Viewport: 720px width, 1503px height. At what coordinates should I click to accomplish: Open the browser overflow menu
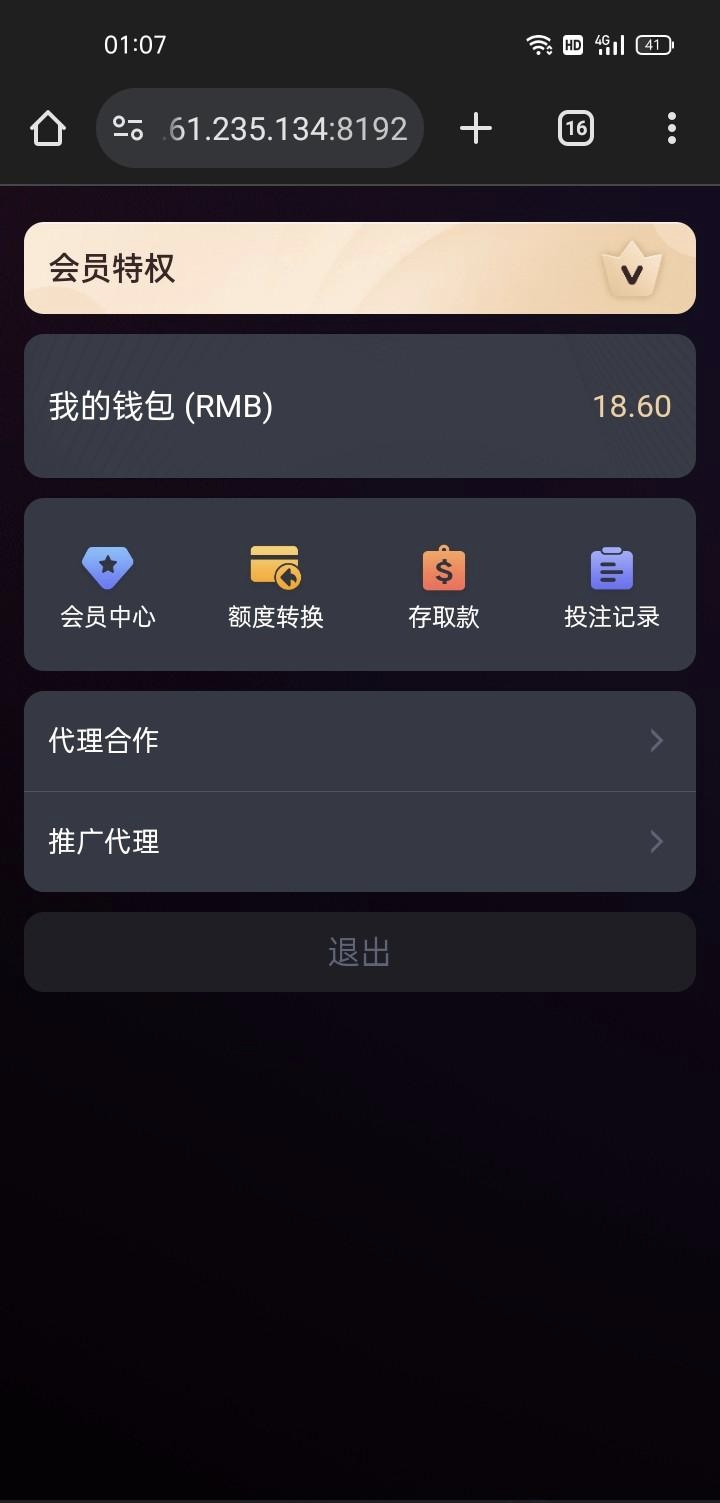tap(671, 128)
